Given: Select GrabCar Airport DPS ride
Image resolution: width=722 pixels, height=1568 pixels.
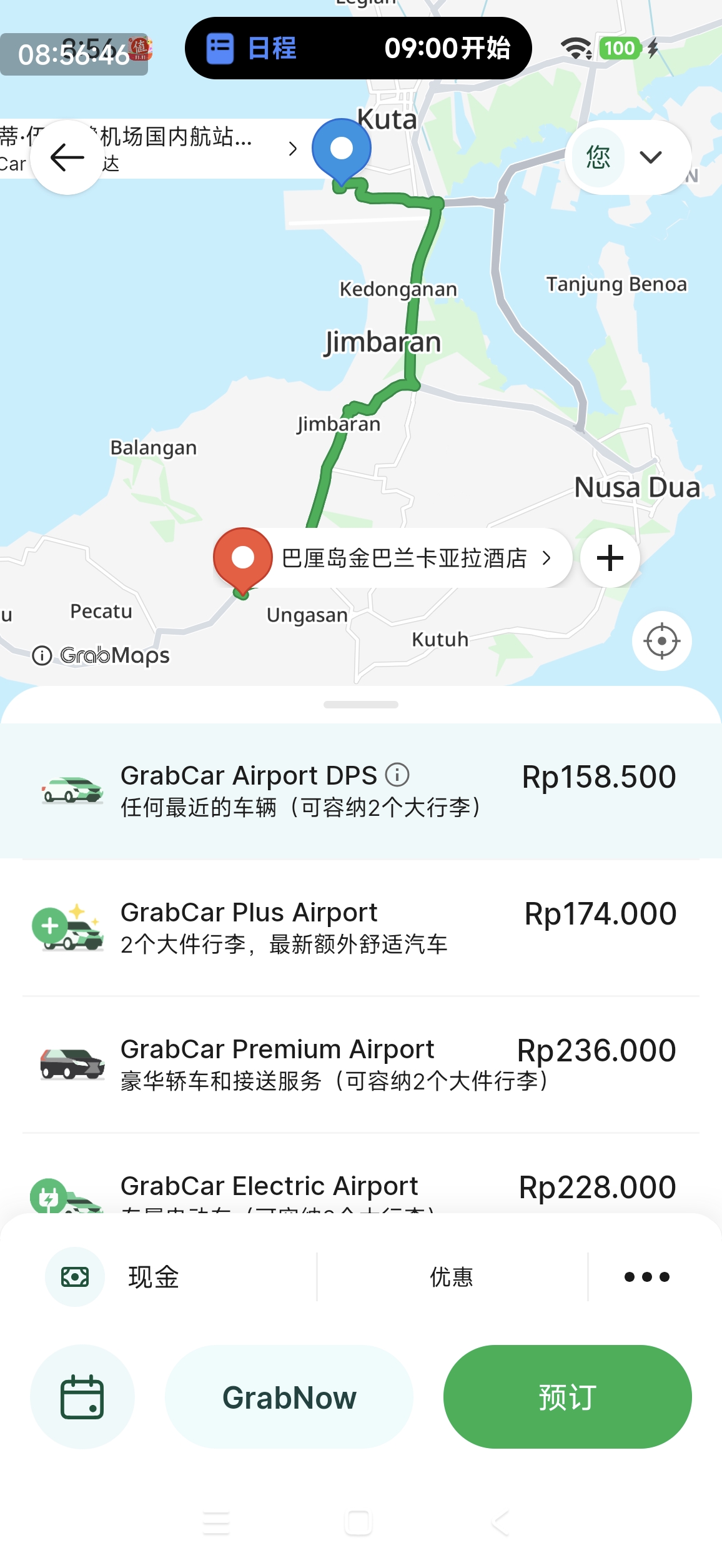Looking at the screenshot, I should point(361,791).
